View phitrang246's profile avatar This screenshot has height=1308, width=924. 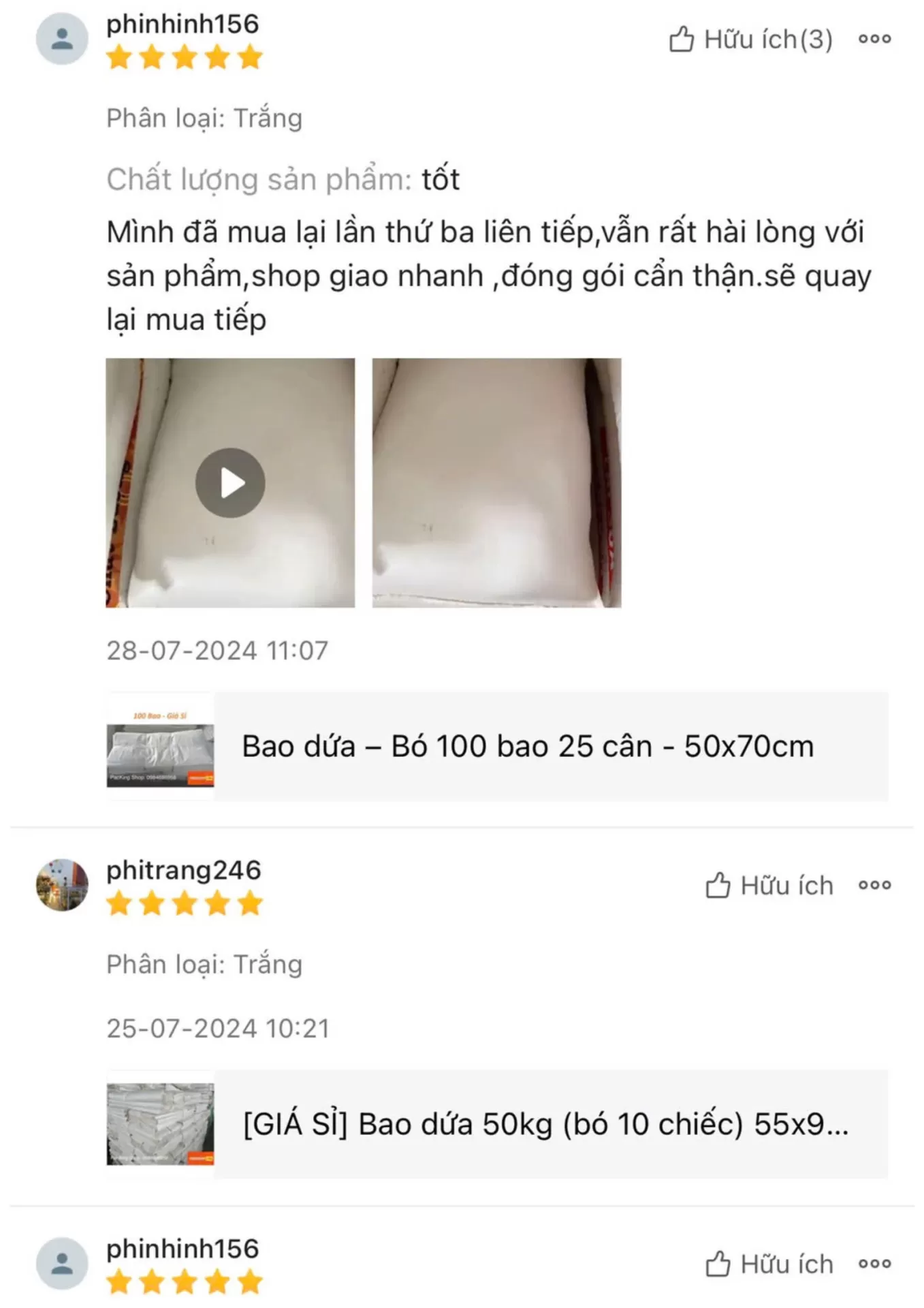pos(62,884)
